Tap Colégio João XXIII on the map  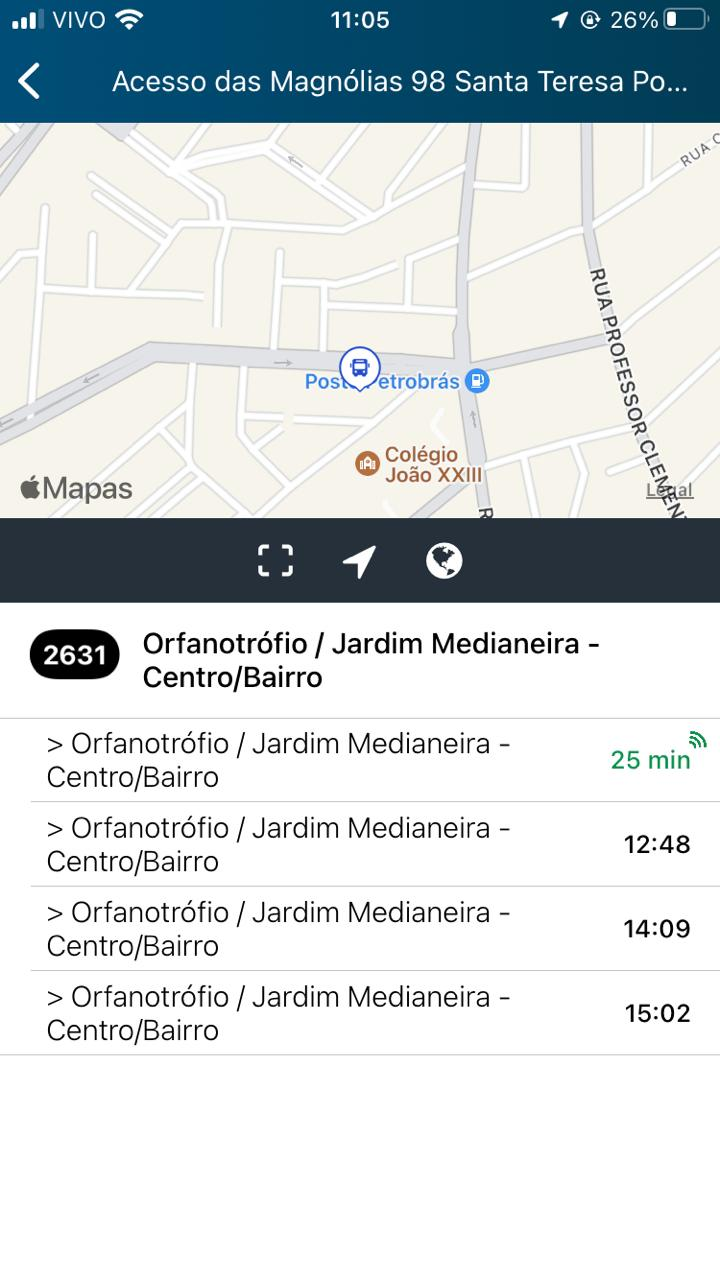tap(420, 465)
